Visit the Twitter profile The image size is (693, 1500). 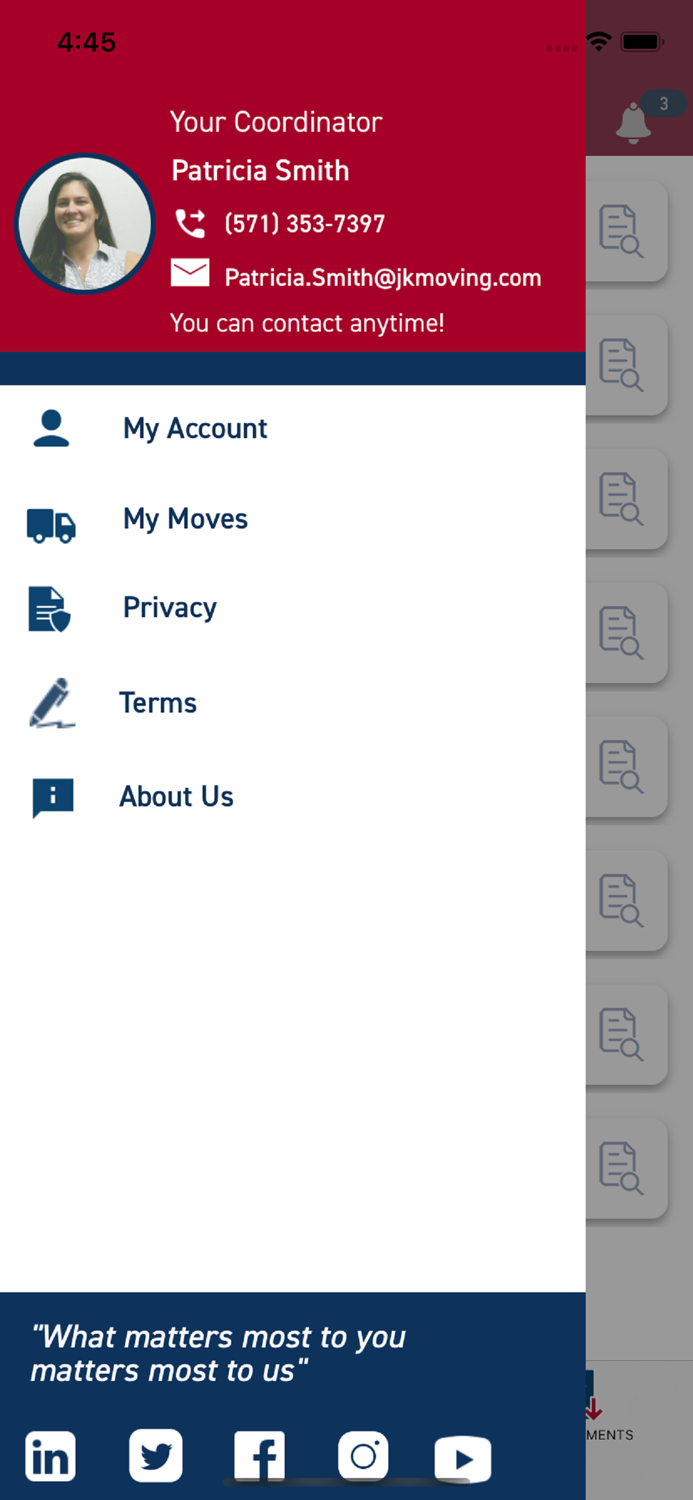coord(156,1456)
